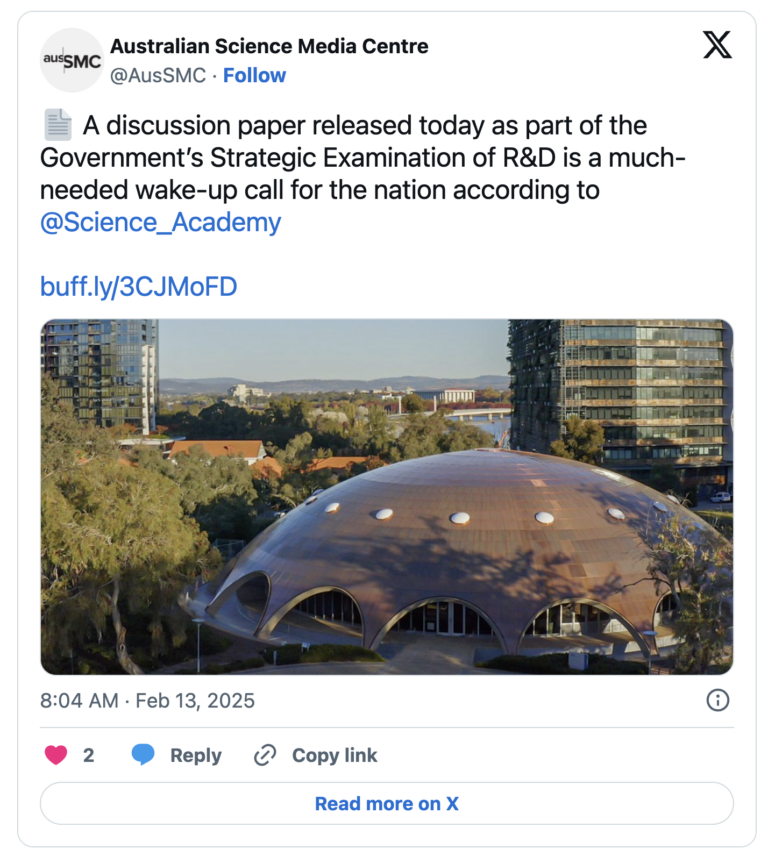Open the @Science_Academy mention
The height and width of the screenshot is (856, 768).
160,222
